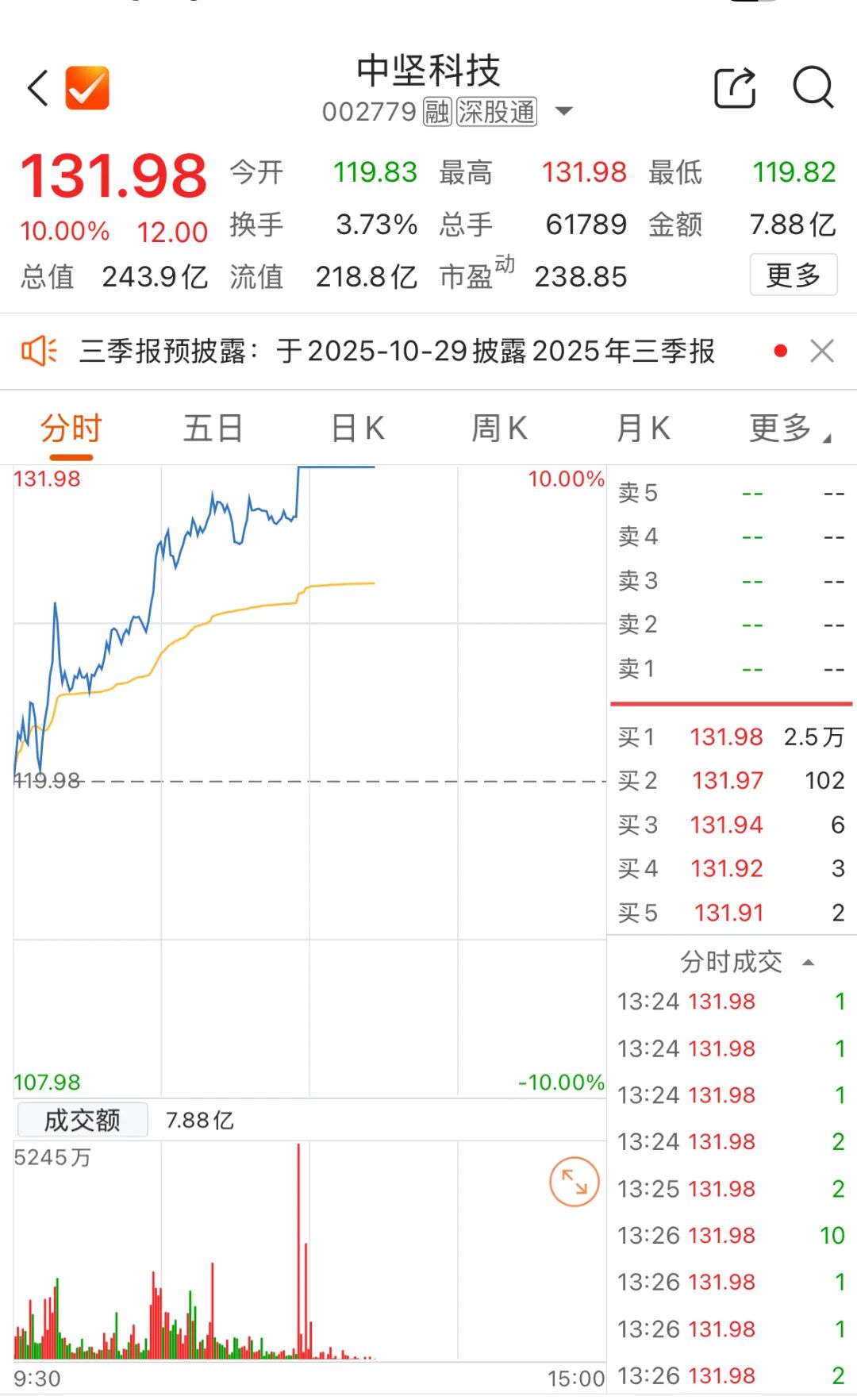Tap the back arrow to exit stock page

37,87
